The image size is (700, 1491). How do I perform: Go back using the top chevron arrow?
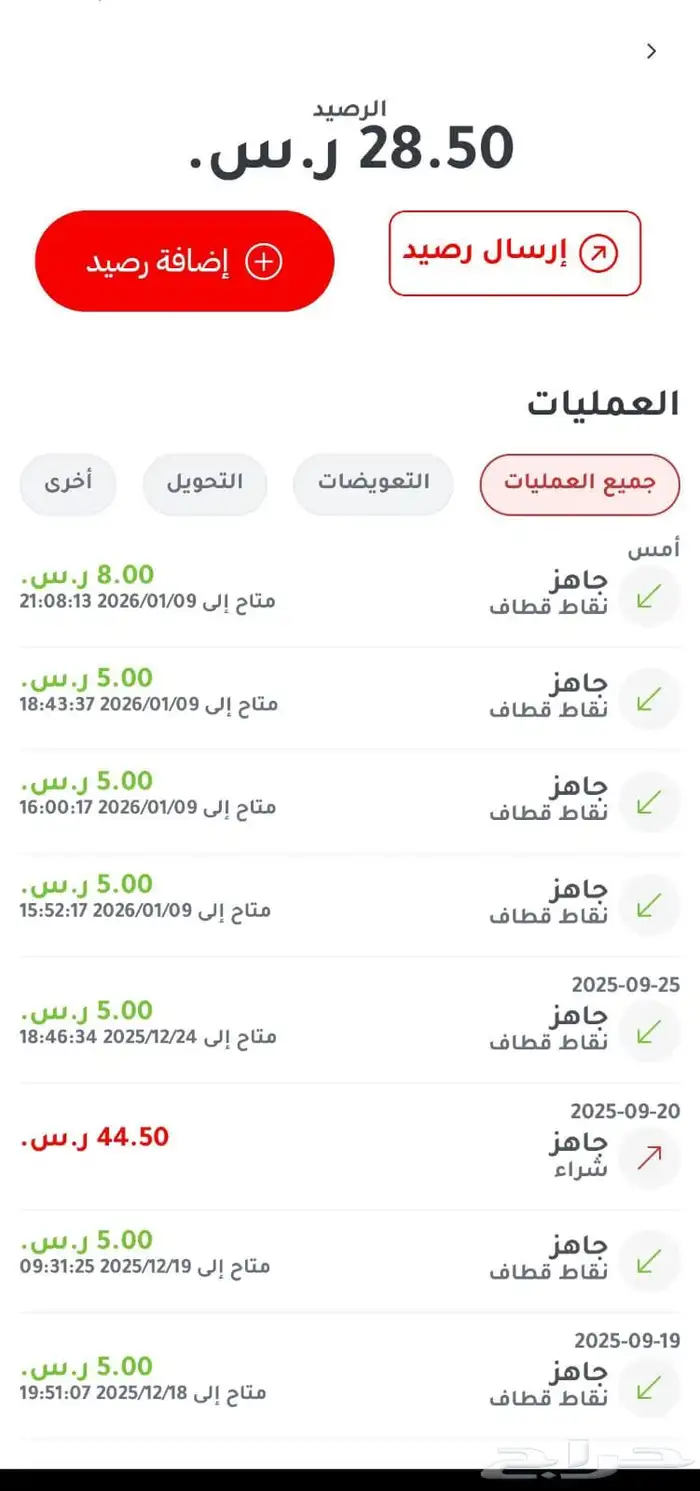point(652,51)
